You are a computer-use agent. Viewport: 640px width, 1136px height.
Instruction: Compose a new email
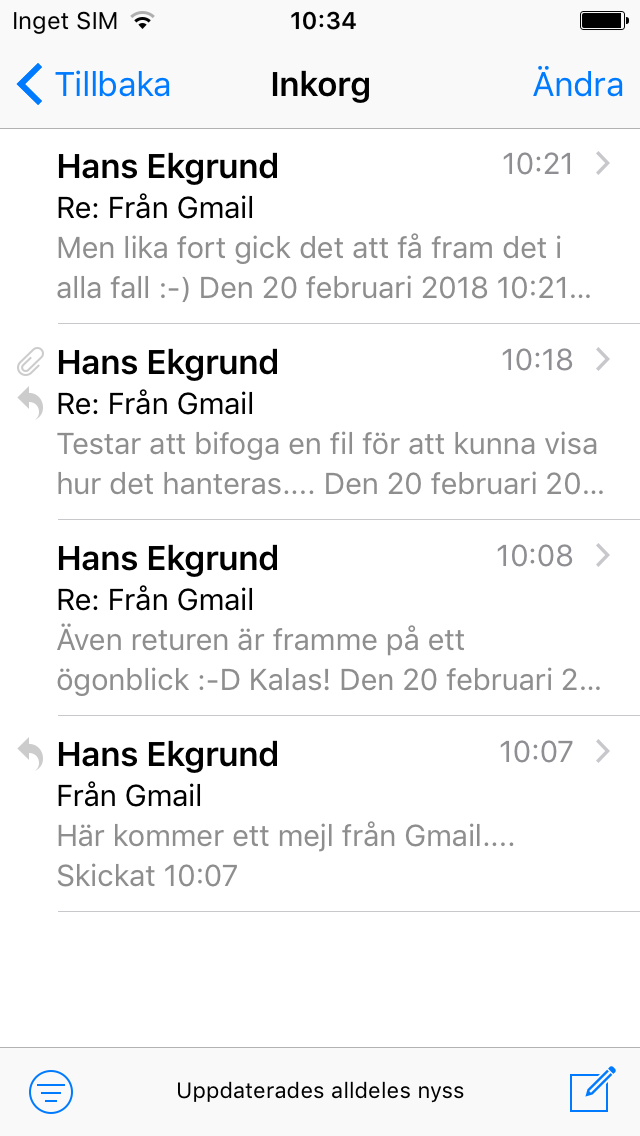pos(591,1090)
